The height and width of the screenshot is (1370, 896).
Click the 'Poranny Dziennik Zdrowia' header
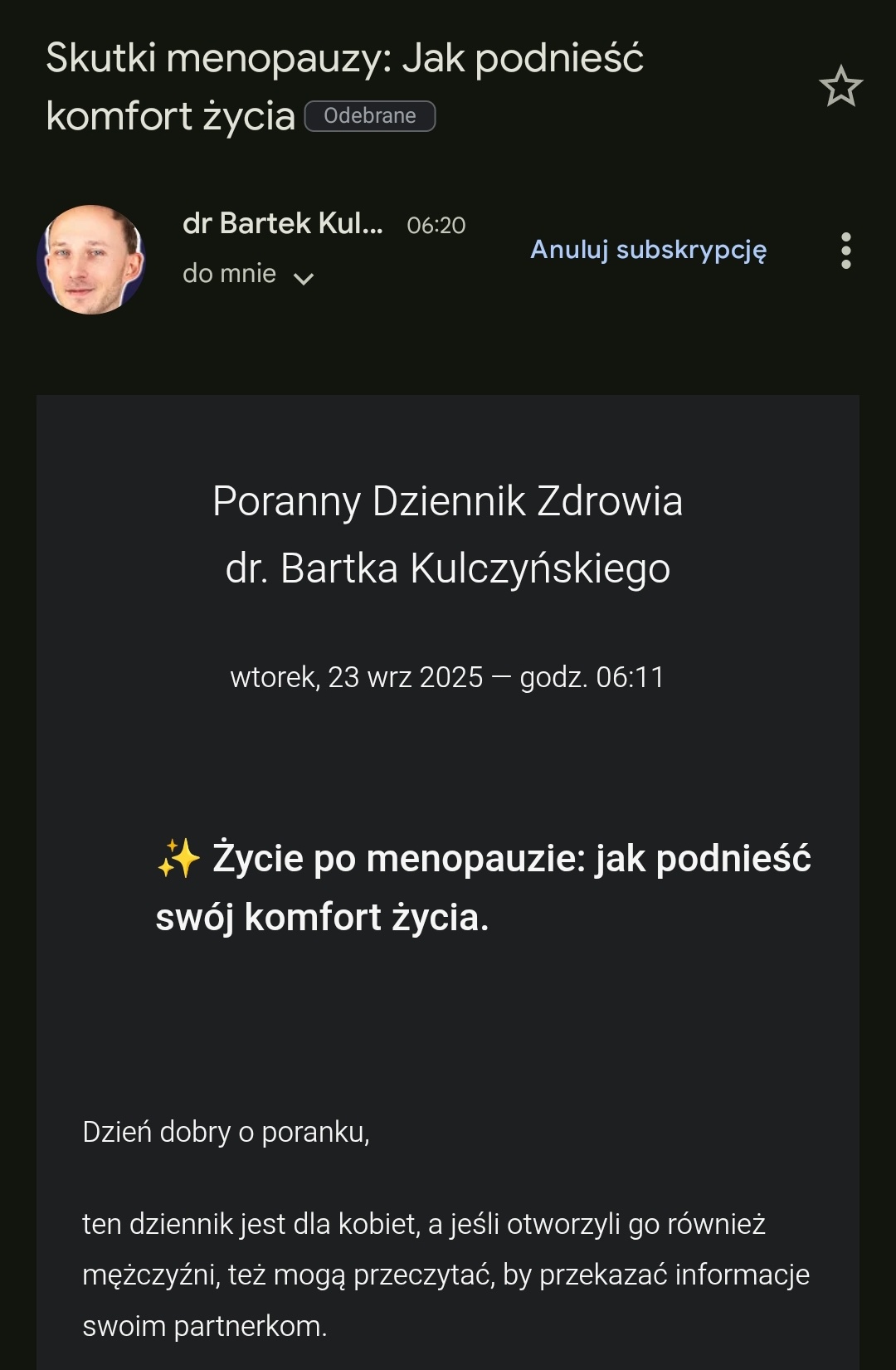(x=448, y=501)
